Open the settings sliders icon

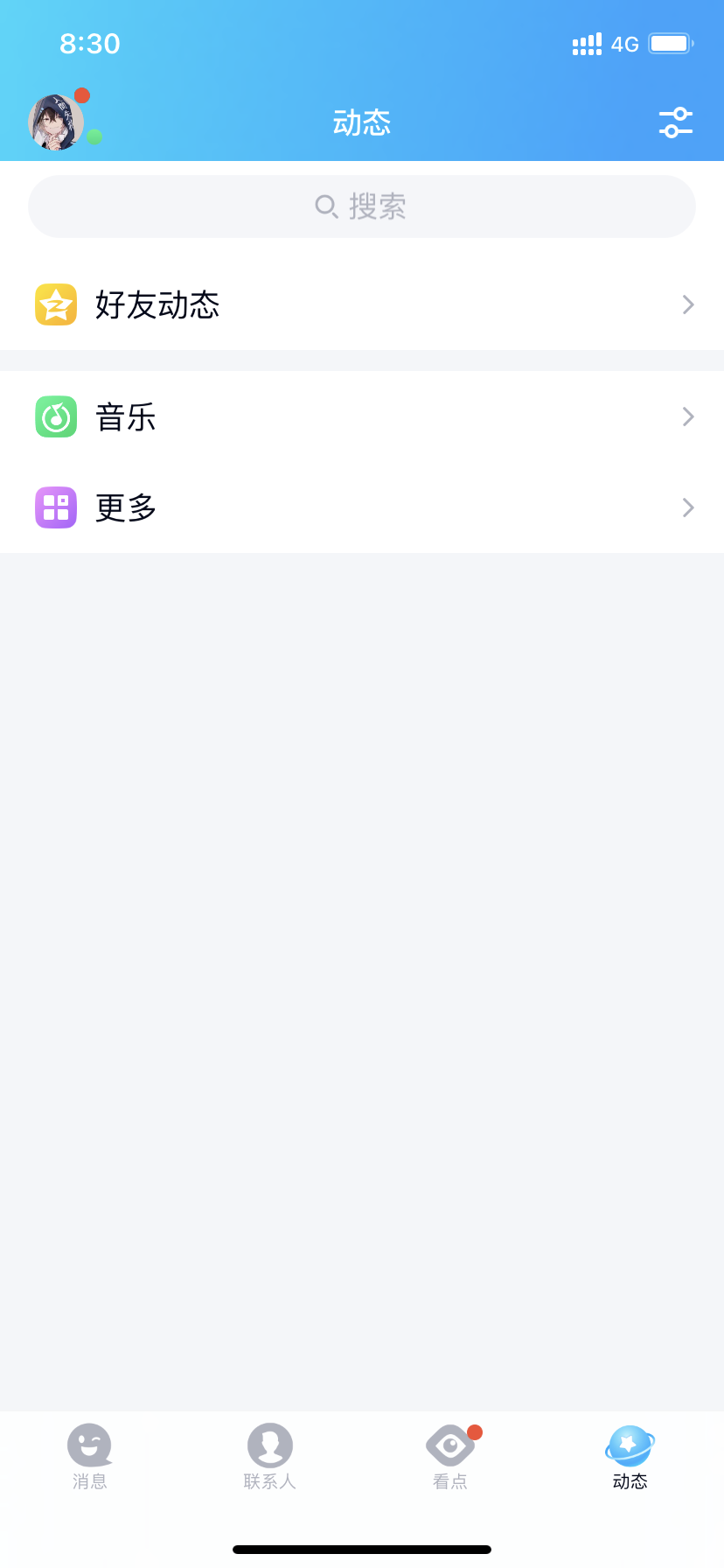coord(676,122)
